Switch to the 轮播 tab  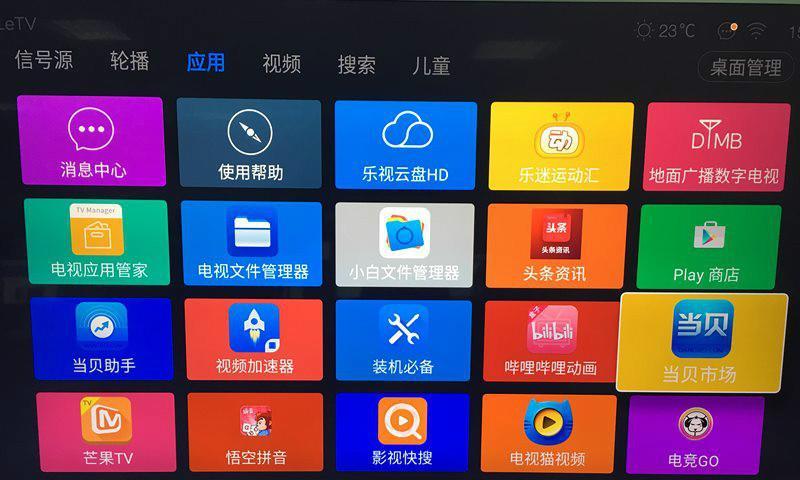[130, 61]
